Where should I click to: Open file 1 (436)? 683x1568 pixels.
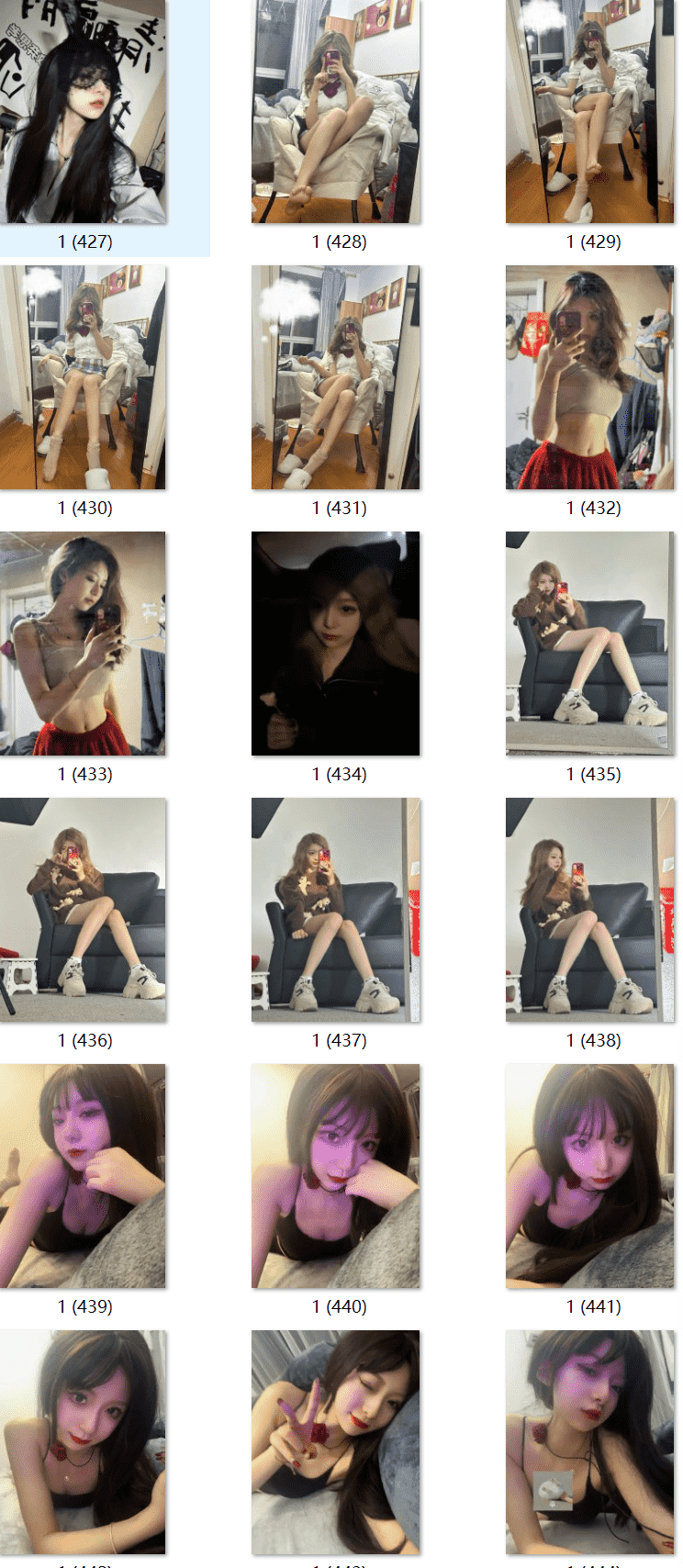tap(84, 910)
